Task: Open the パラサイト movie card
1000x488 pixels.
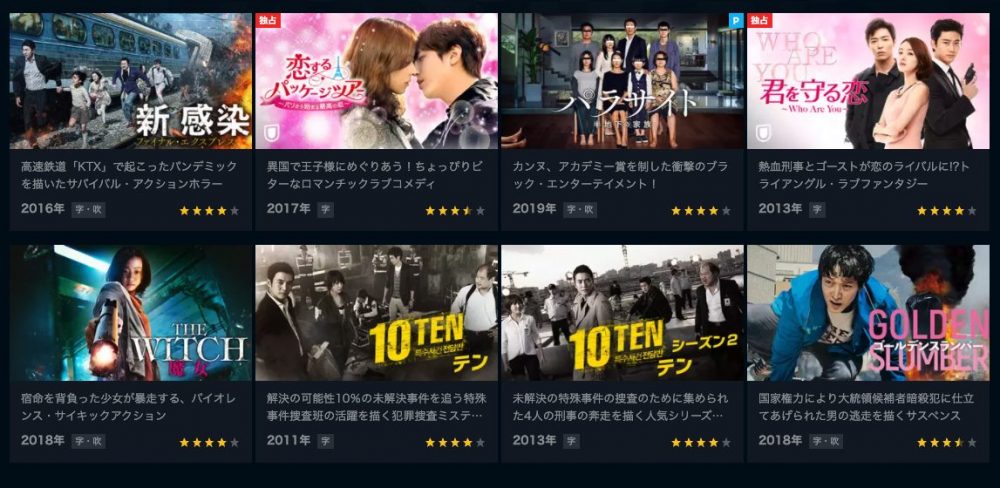Action: tap(622, 82)
